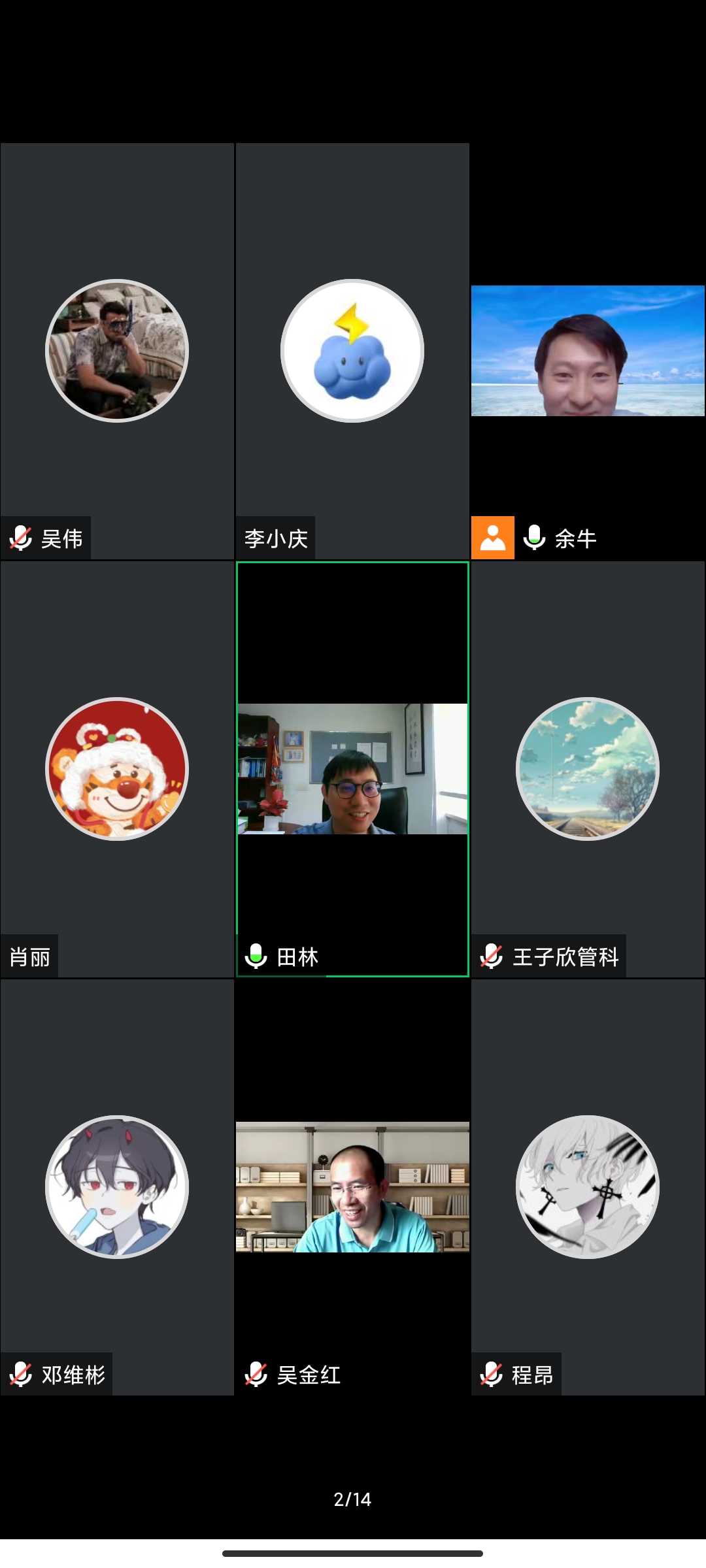Click the name tag 王子欣管科
This screenshot has height=1568, width=706.
(x=567, y=956)
